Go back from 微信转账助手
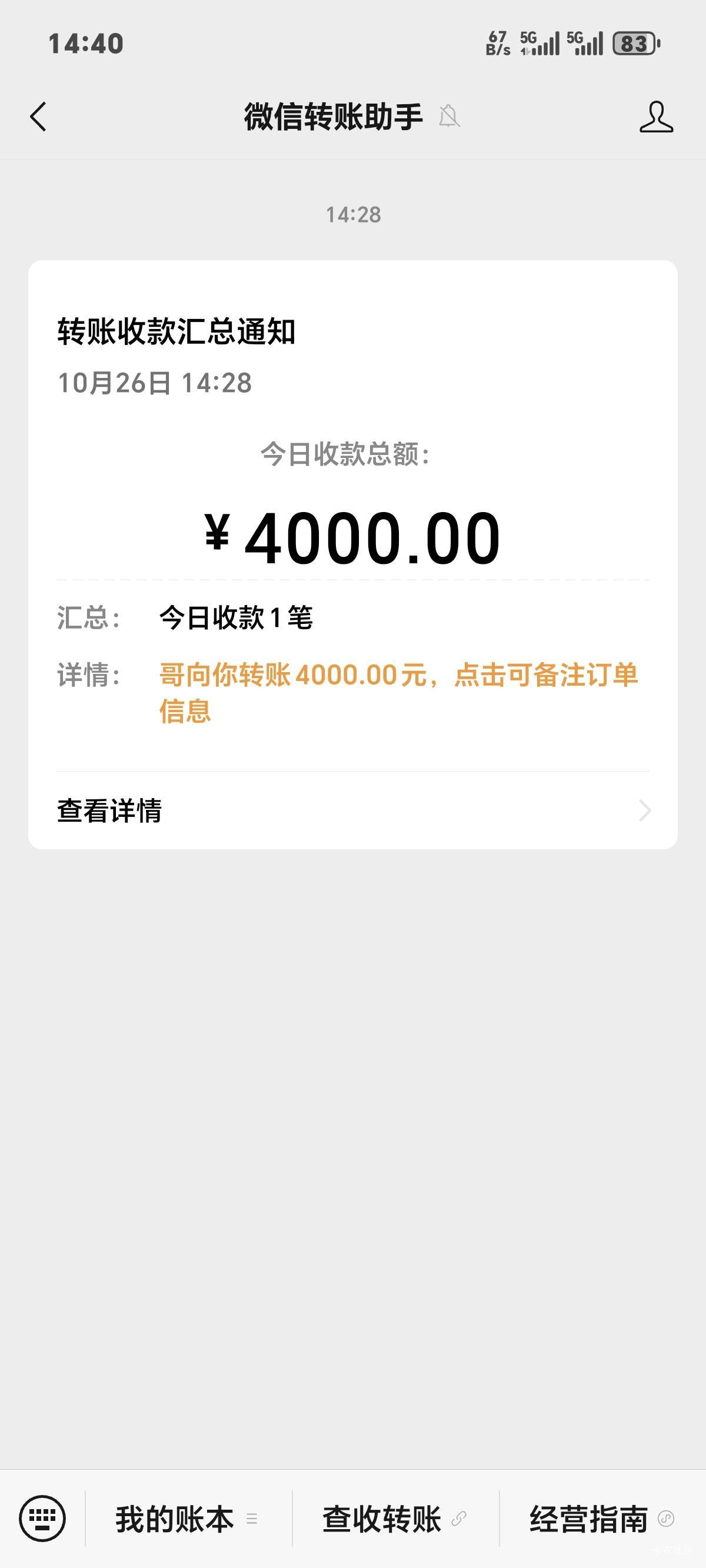 (38, 117)
